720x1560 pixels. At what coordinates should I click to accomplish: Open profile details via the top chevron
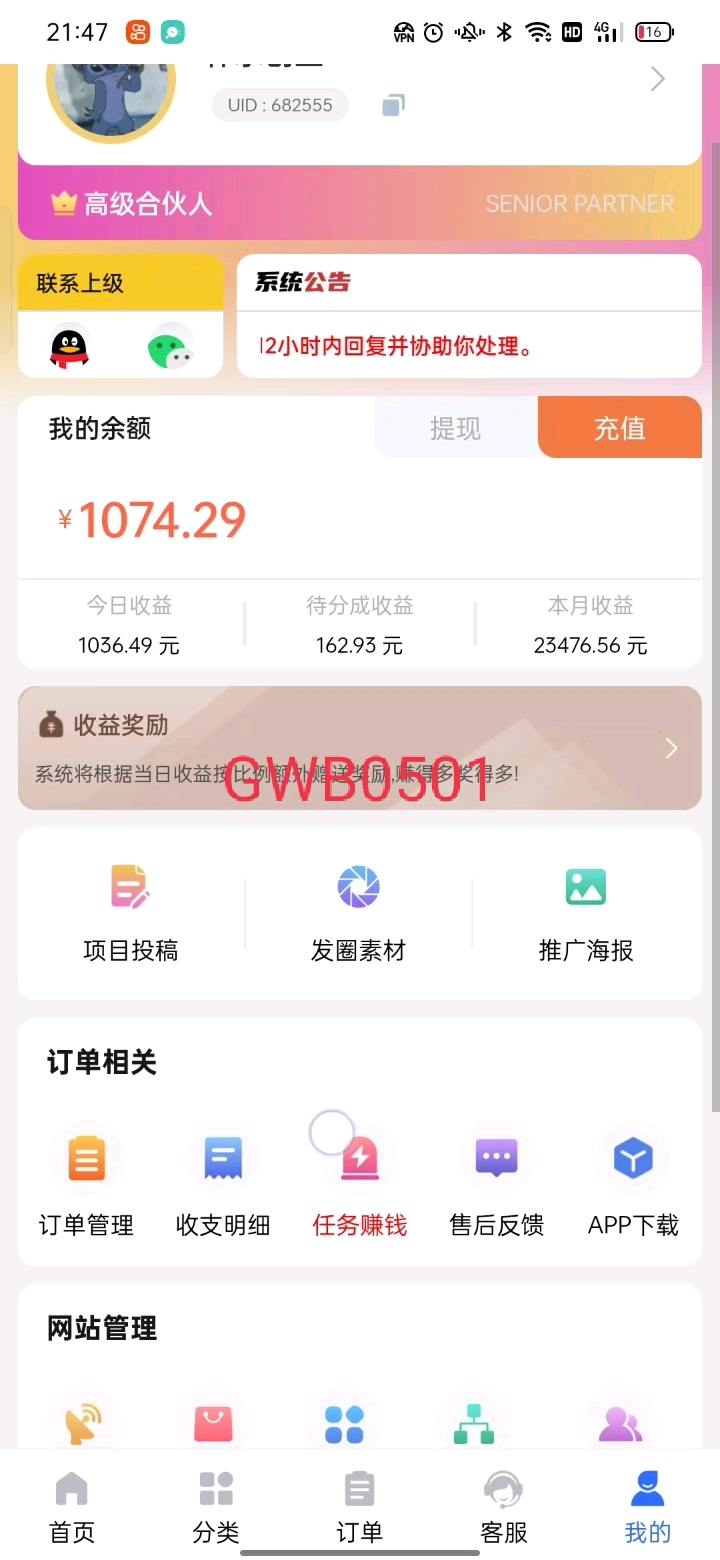(657, 79)
